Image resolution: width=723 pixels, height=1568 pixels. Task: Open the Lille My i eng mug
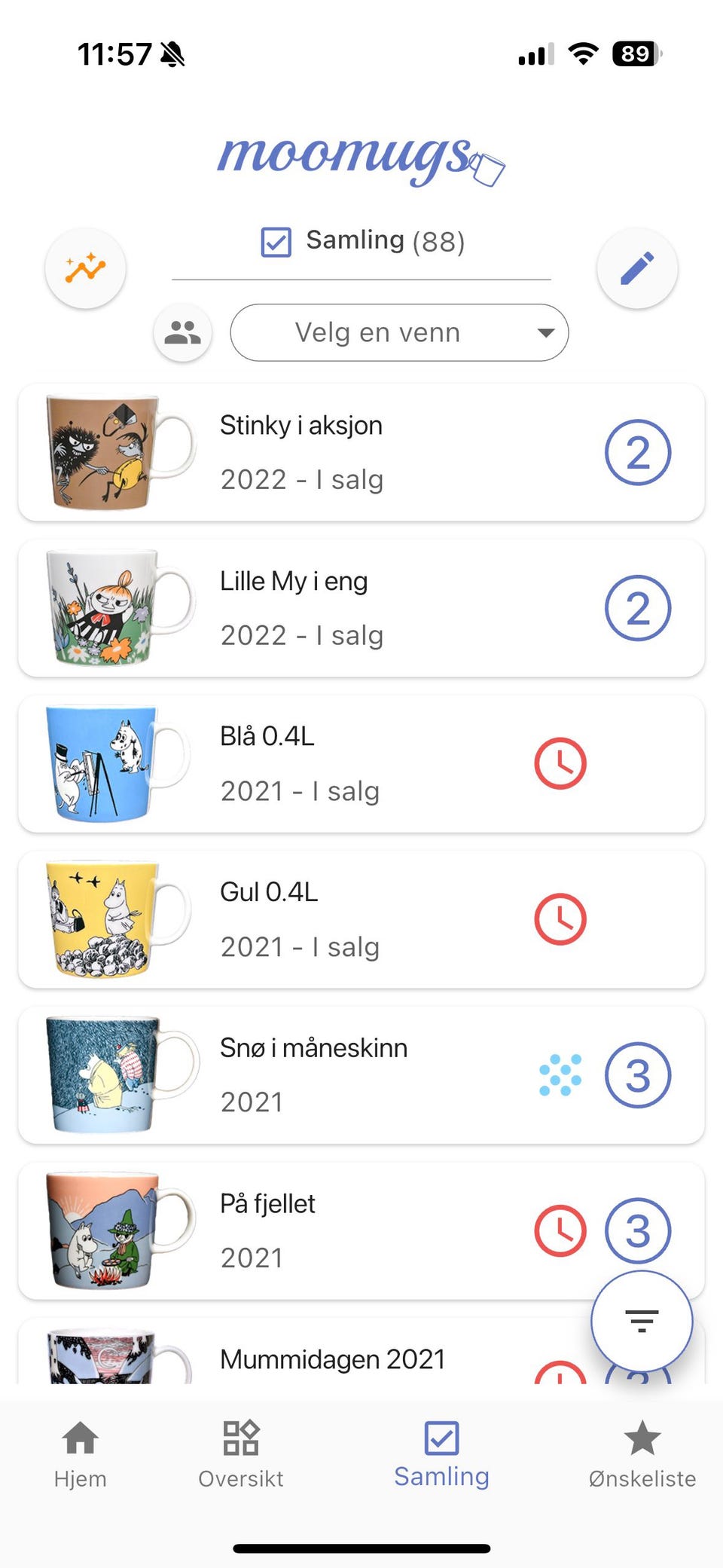coord(361,608)
